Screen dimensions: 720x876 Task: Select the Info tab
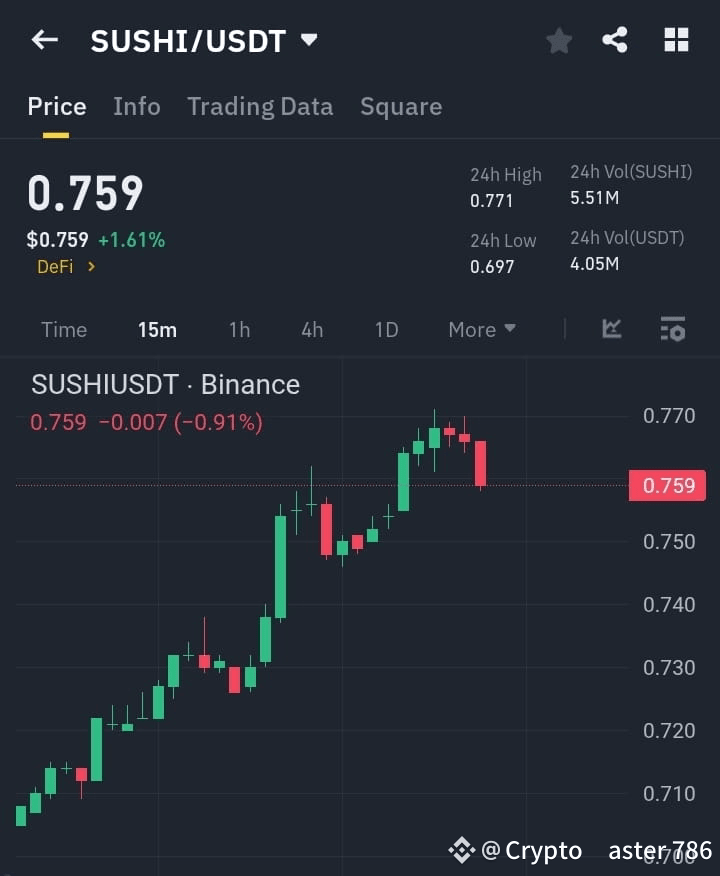[x=136, y=106]
